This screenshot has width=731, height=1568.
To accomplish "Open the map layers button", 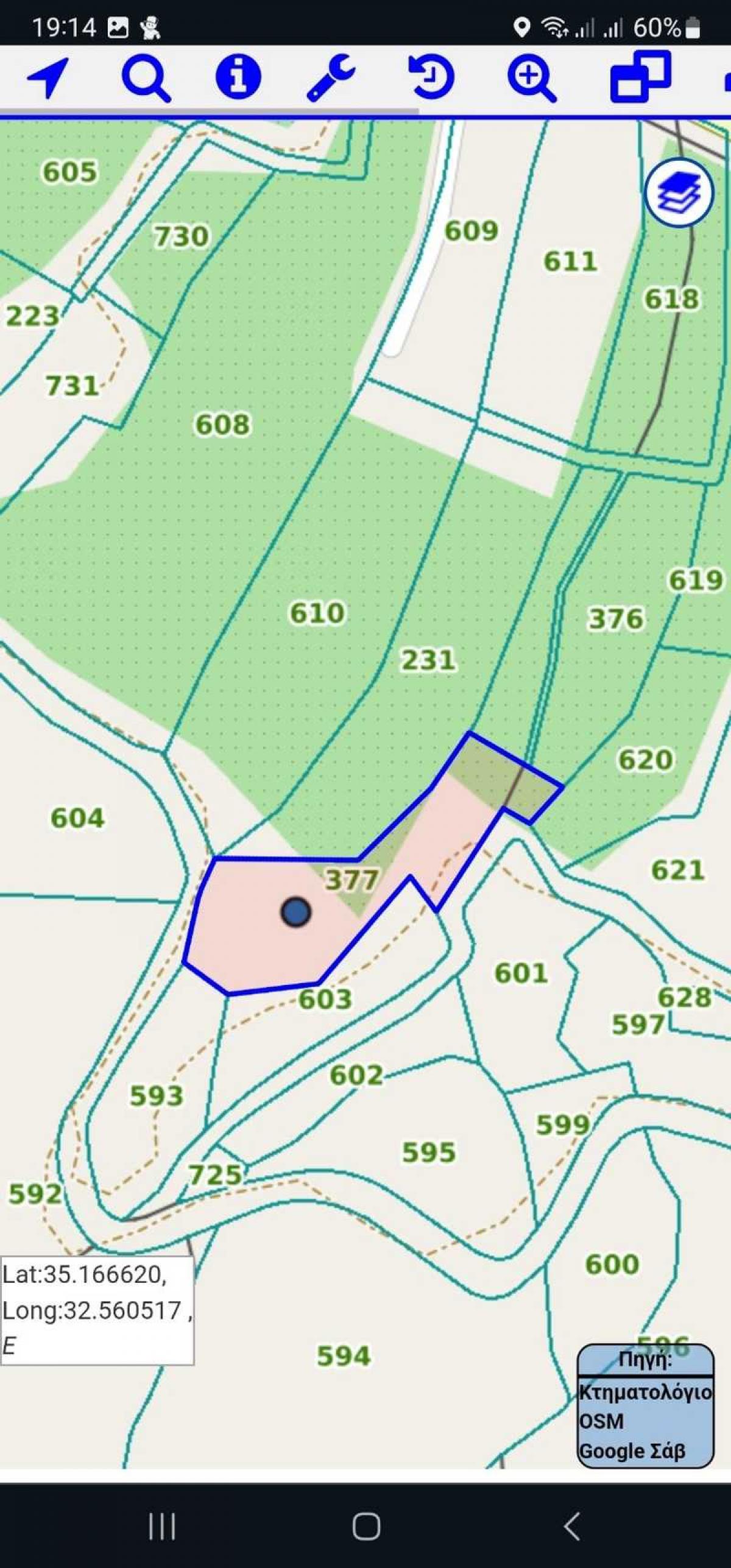I will tap(678, 192).
